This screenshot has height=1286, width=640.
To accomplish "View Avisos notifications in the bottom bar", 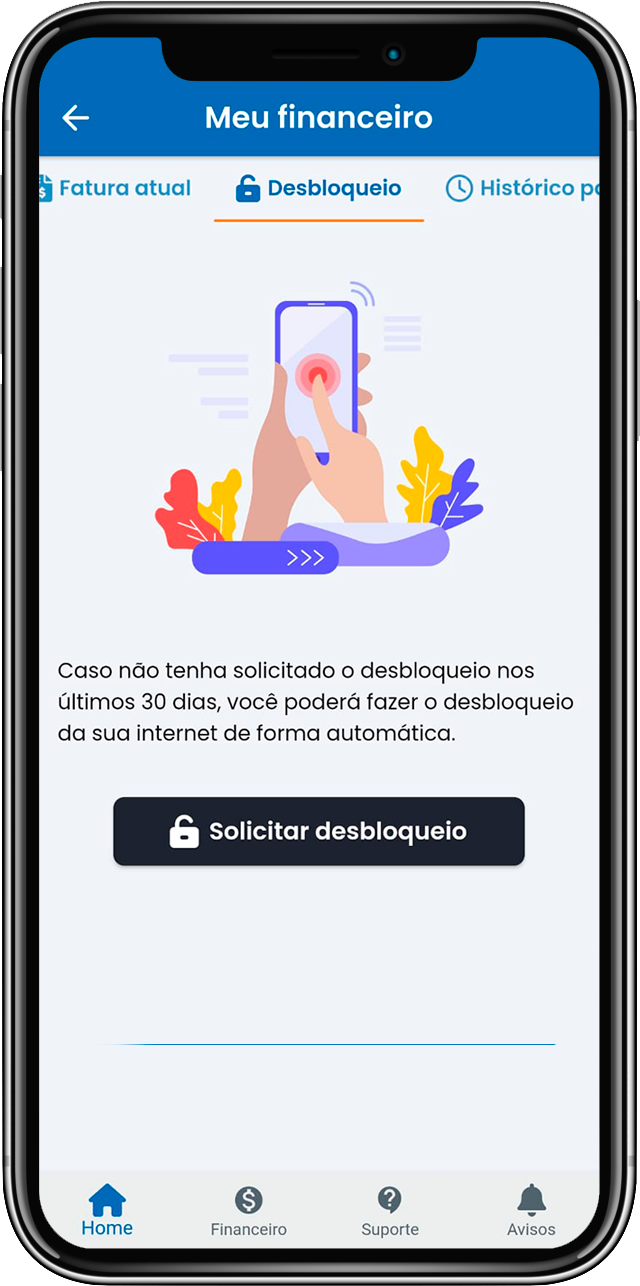I will 531,1211.
